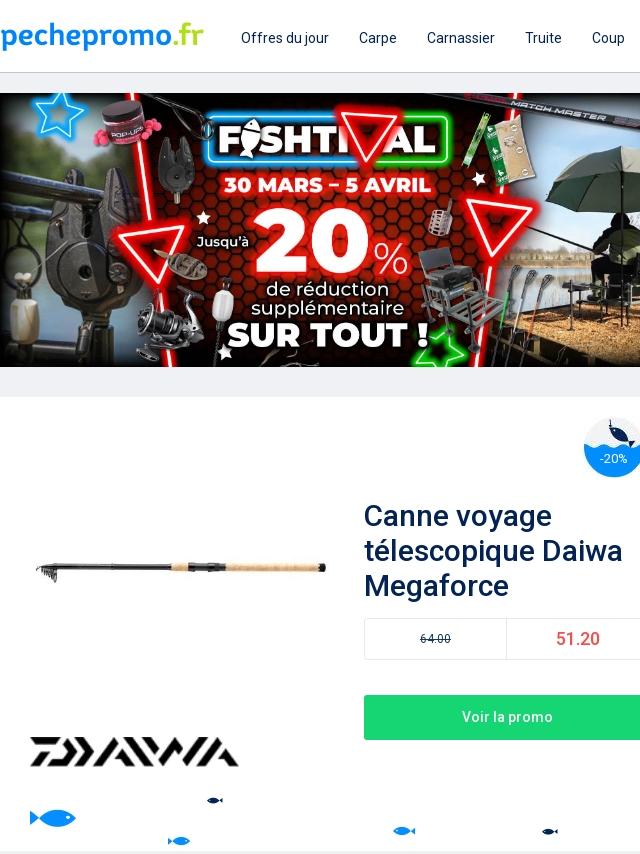The height and width of the screenshot is (854, 640).
Task: Go to the Carpe category
Action: (377, 38)
